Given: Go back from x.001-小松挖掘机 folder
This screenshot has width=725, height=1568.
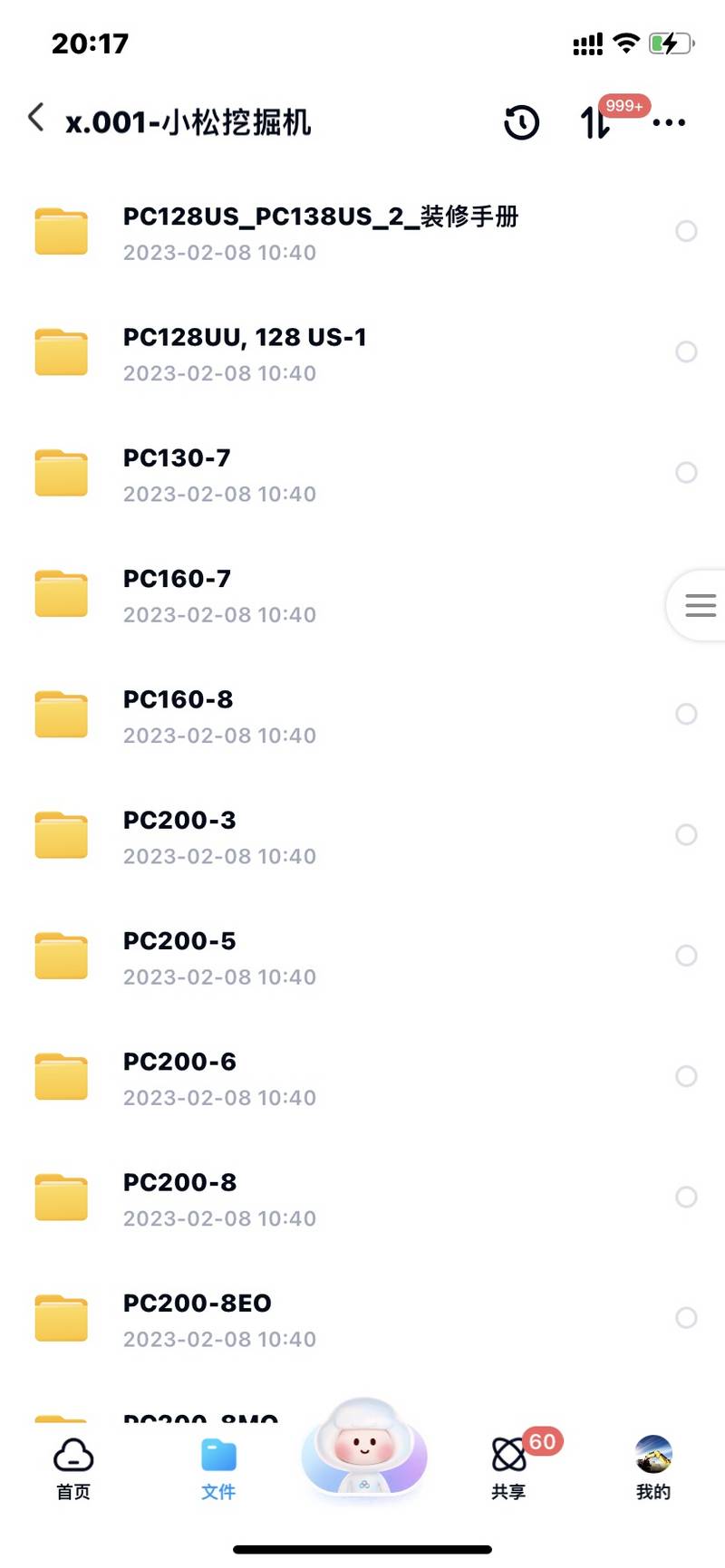Looking at the screenshot, I should pos(36,118).
